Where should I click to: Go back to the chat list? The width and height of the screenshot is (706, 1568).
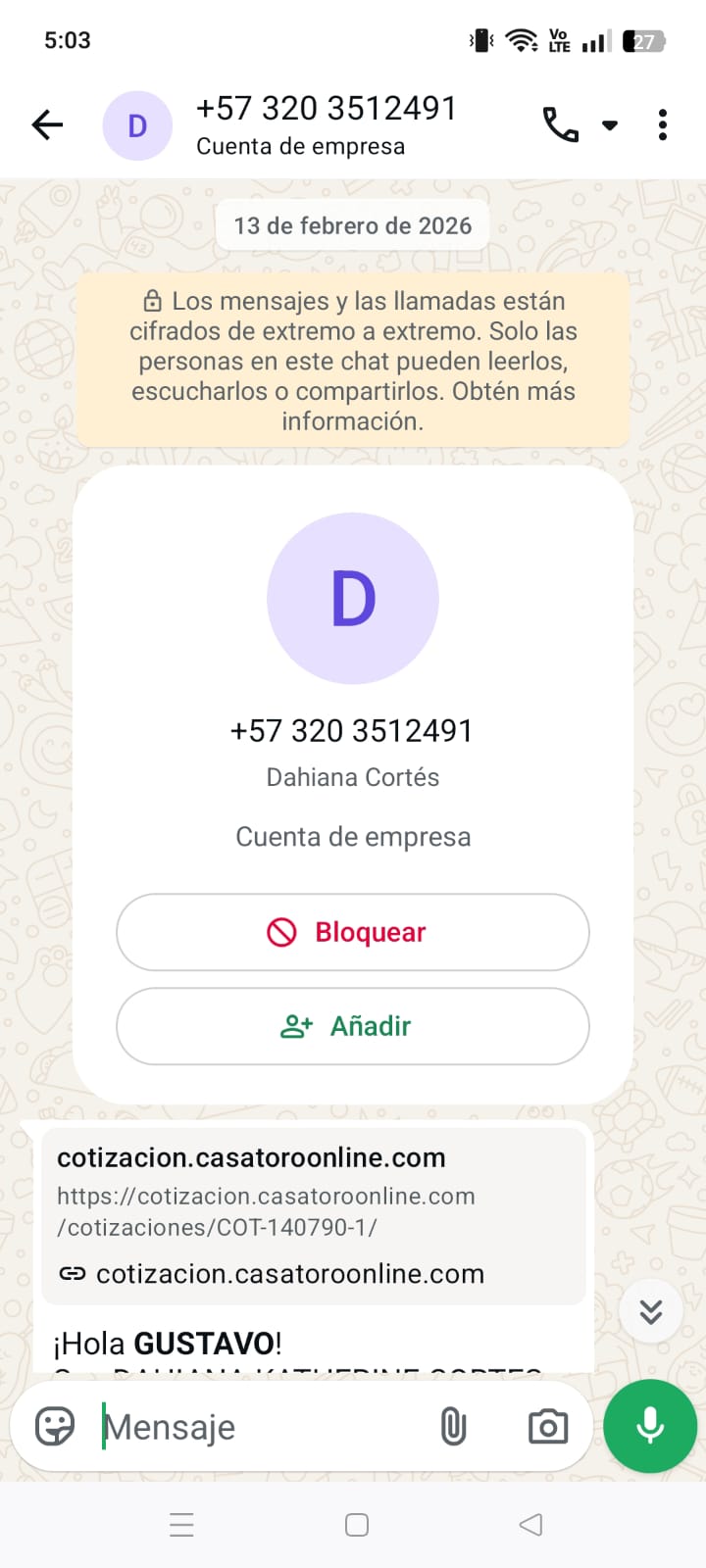pyautogui.click(x=47, y=125)
